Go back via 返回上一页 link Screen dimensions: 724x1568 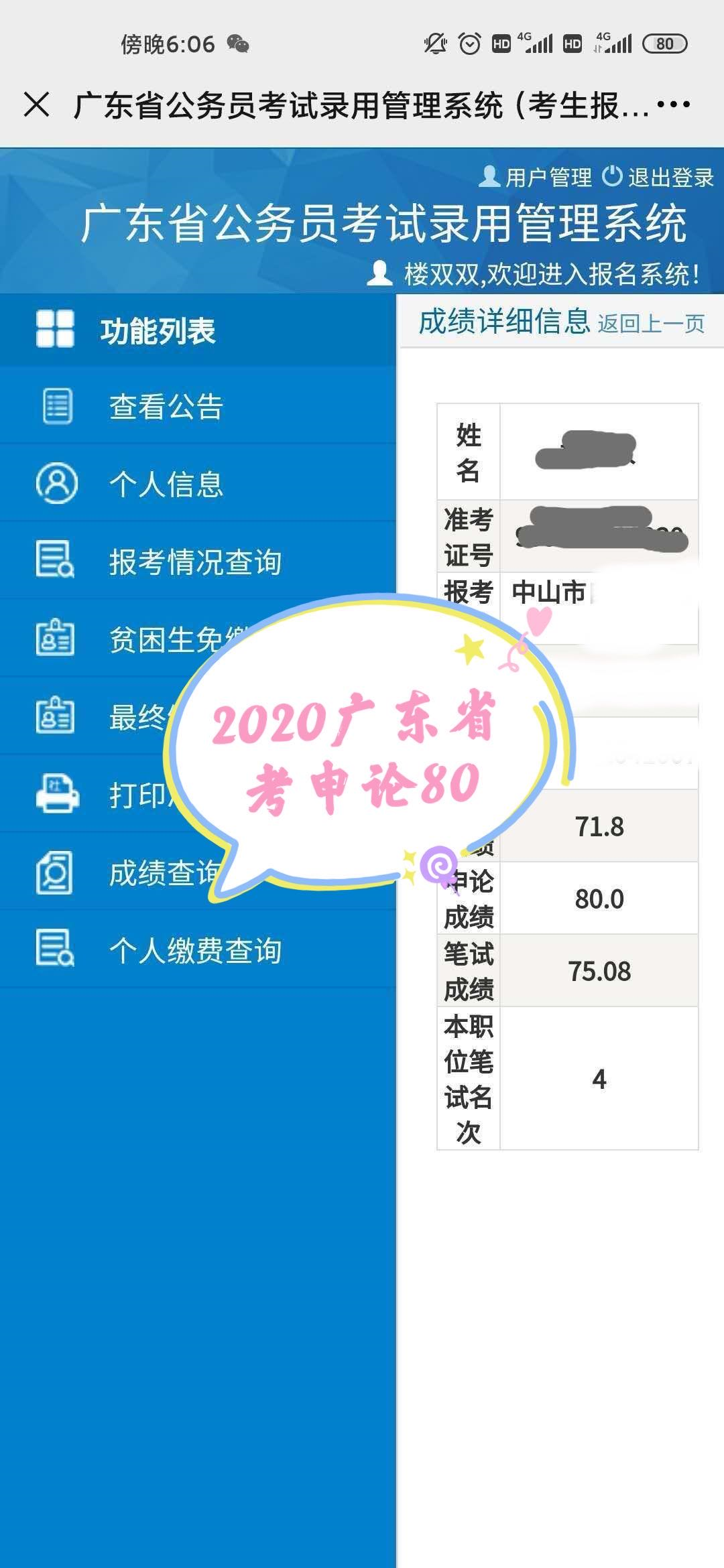[x=650, y=324]
